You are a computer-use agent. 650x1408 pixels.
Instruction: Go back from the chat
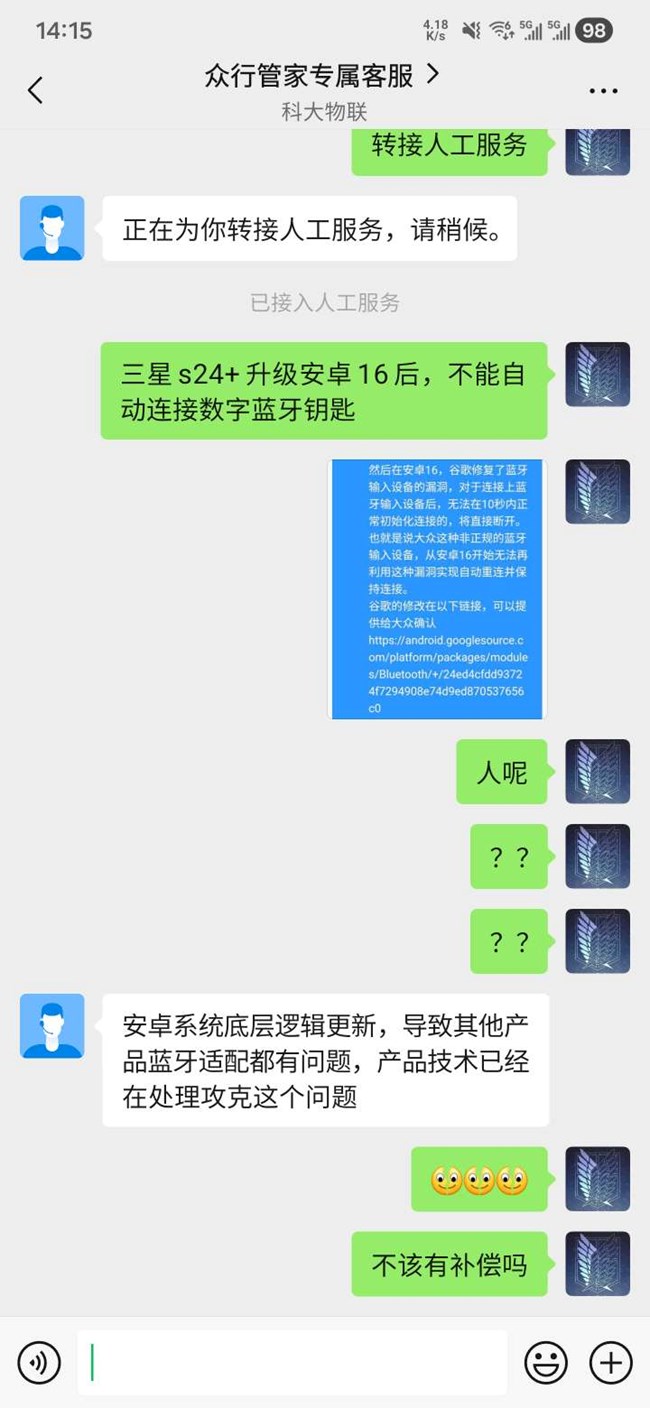click(36, 91)
